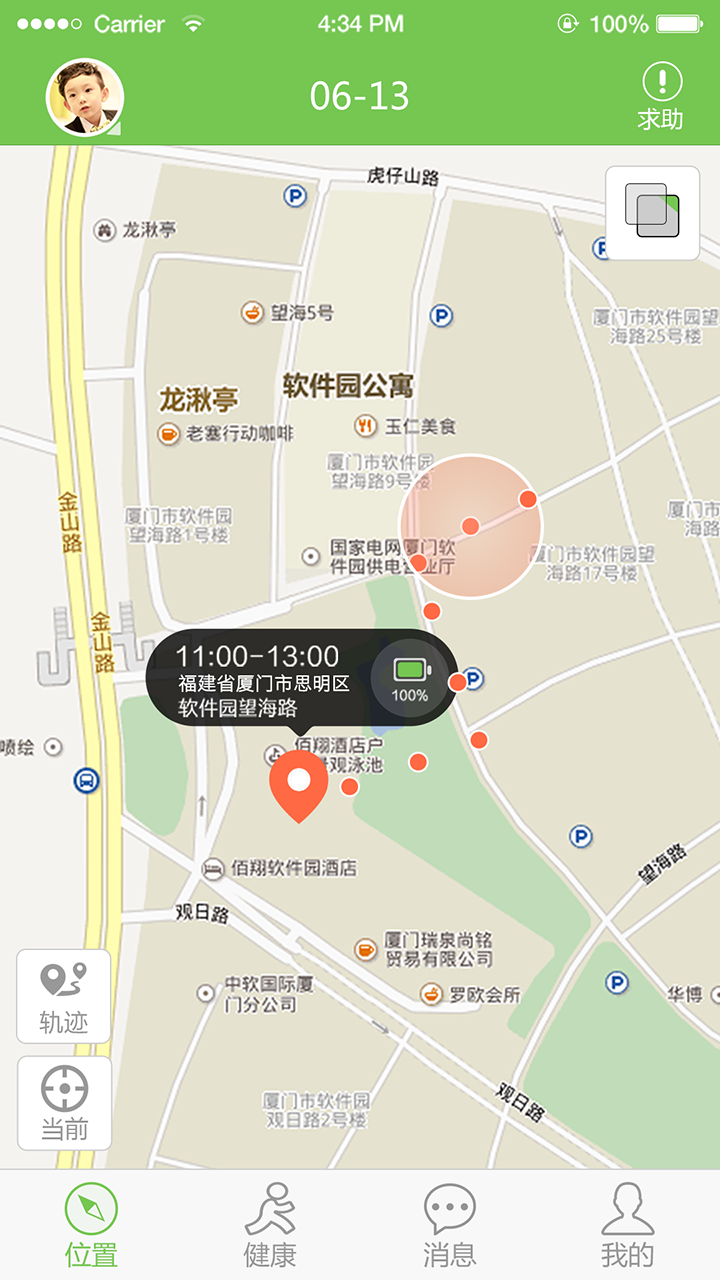Locate the 当前 current position
Viewport: 720px width, 1280px height.
[64, 1103]
